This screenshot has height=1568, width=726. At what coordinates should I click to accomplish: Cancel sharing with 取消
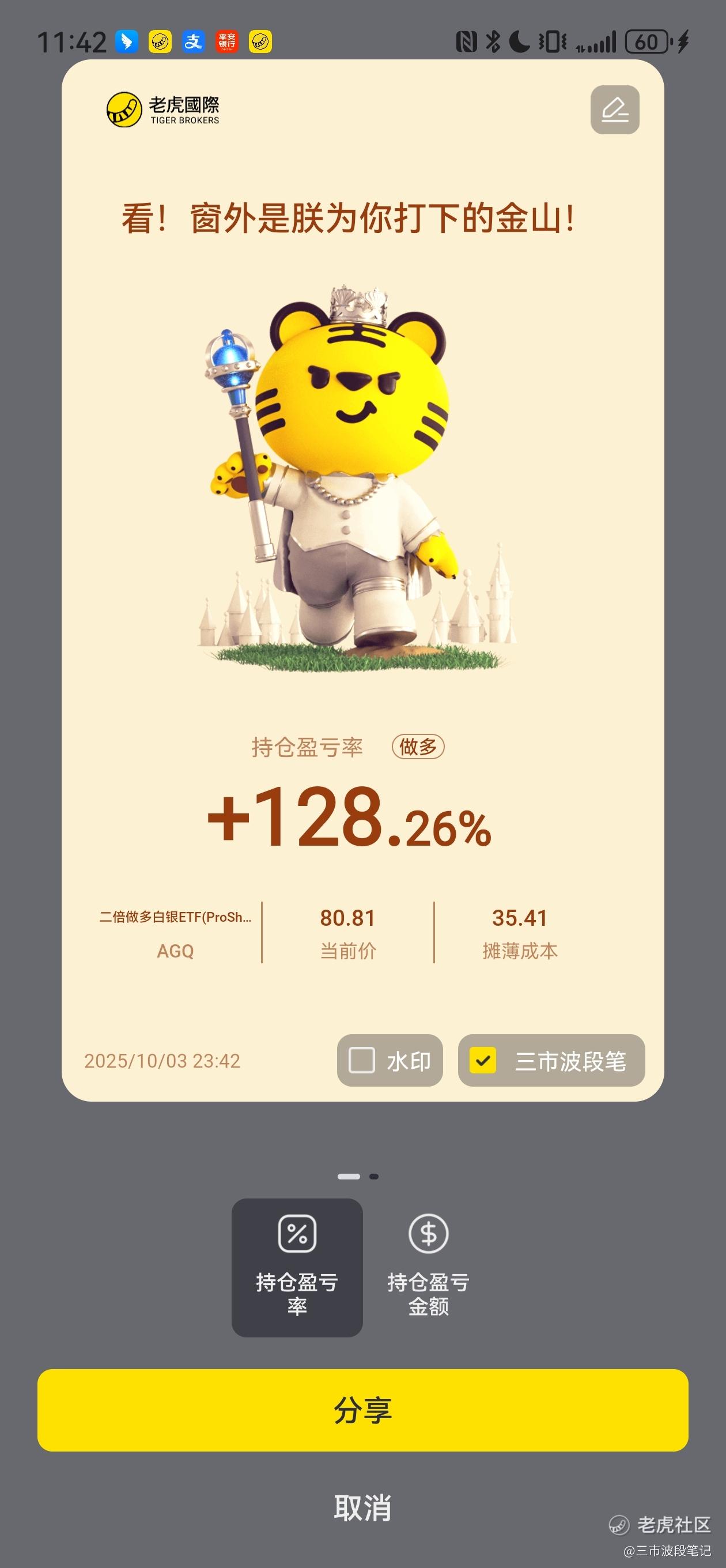(362, 1507)
